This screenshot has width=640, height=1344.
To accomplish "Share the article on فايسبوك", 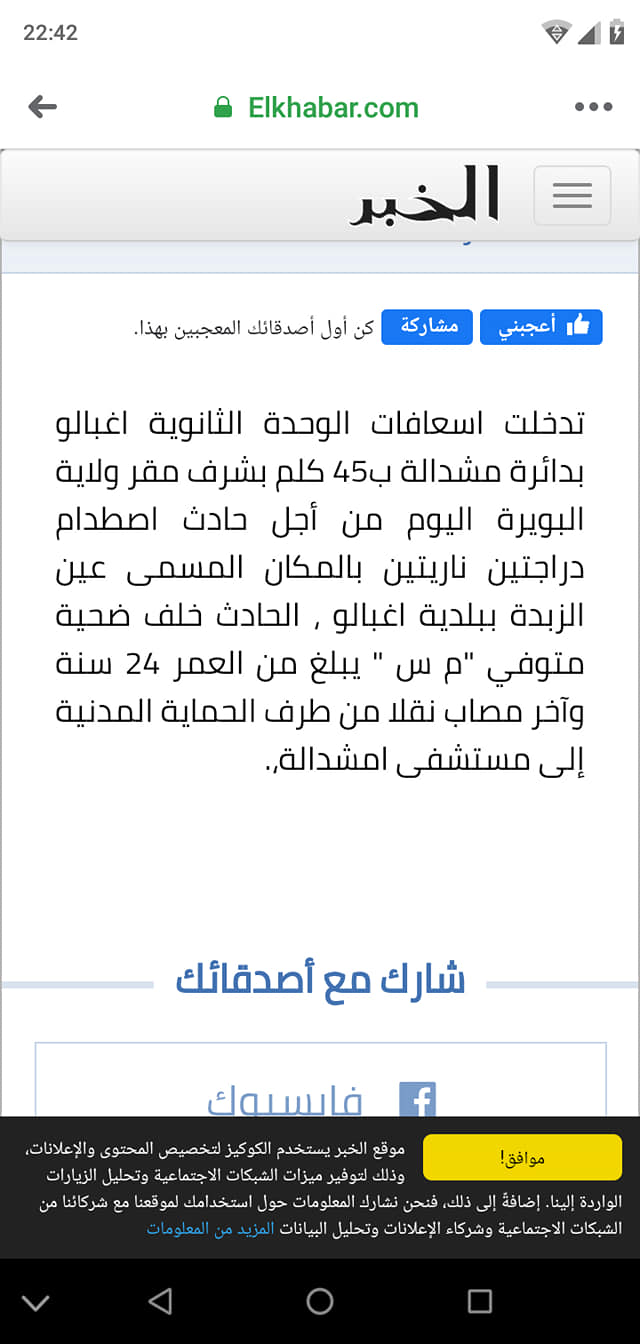I will tap(321, 1098).
